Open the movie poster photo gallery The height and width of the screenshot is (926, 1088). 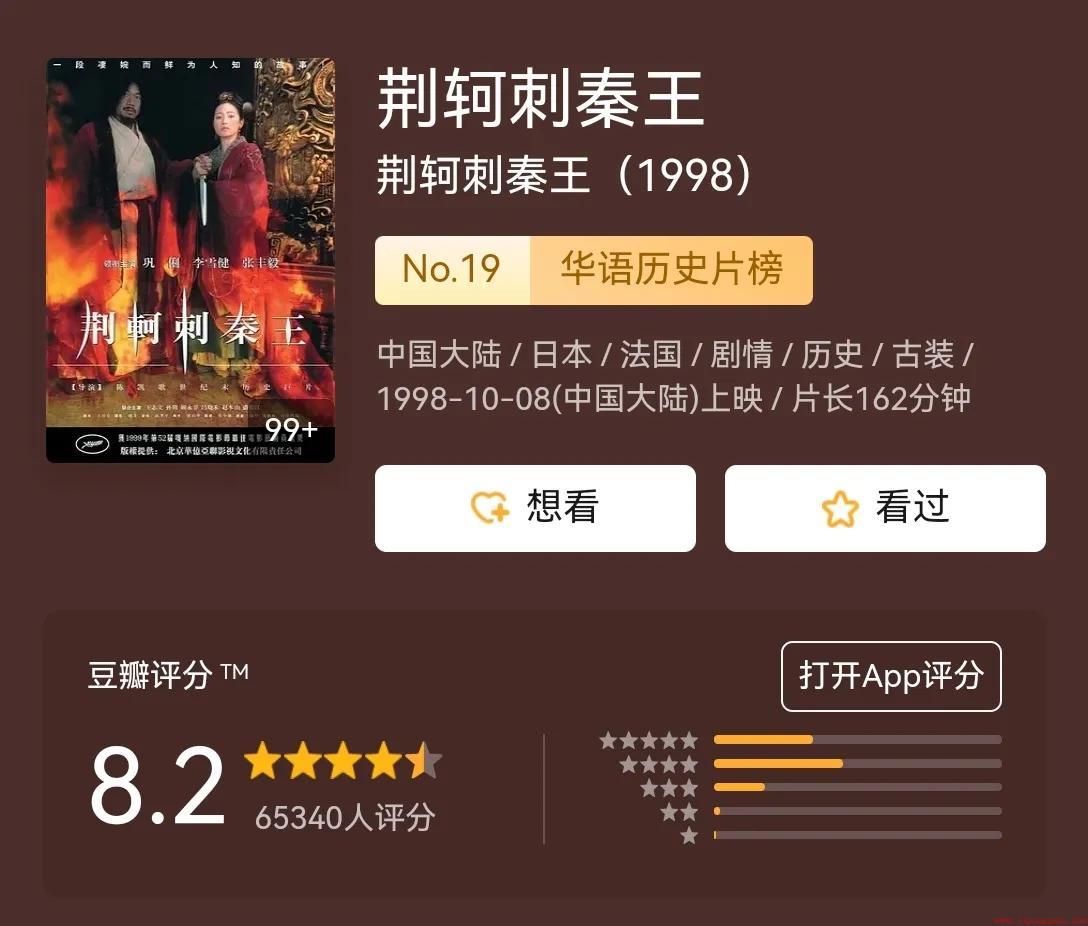(190, 260)
